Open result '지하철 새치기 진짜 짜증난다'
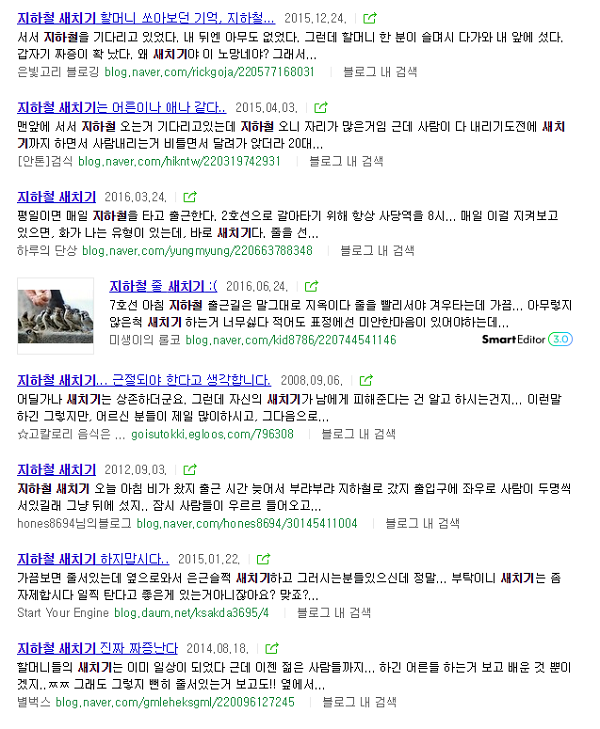The image size is (600, 729). point(98,648)
